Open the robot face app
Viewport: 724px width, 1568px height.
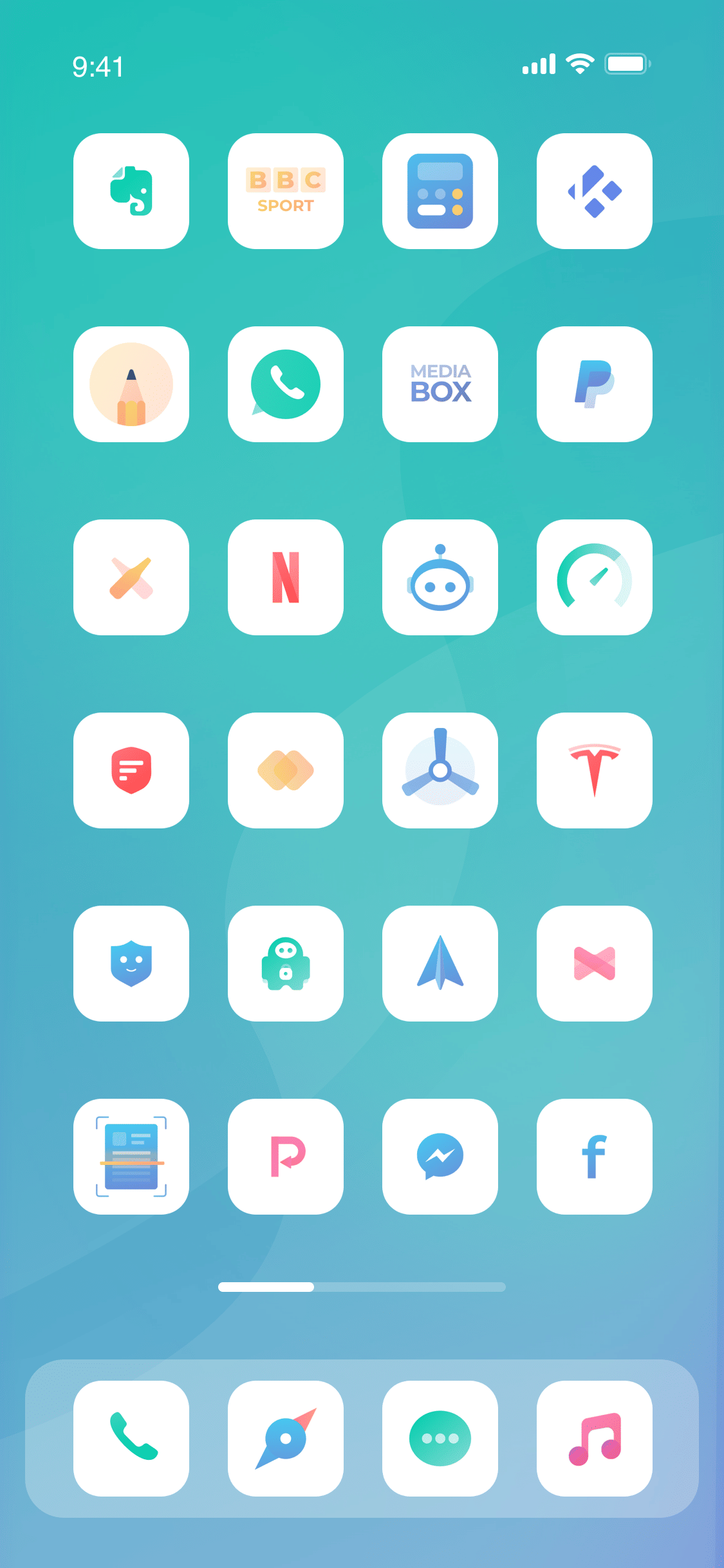point(440,577)
